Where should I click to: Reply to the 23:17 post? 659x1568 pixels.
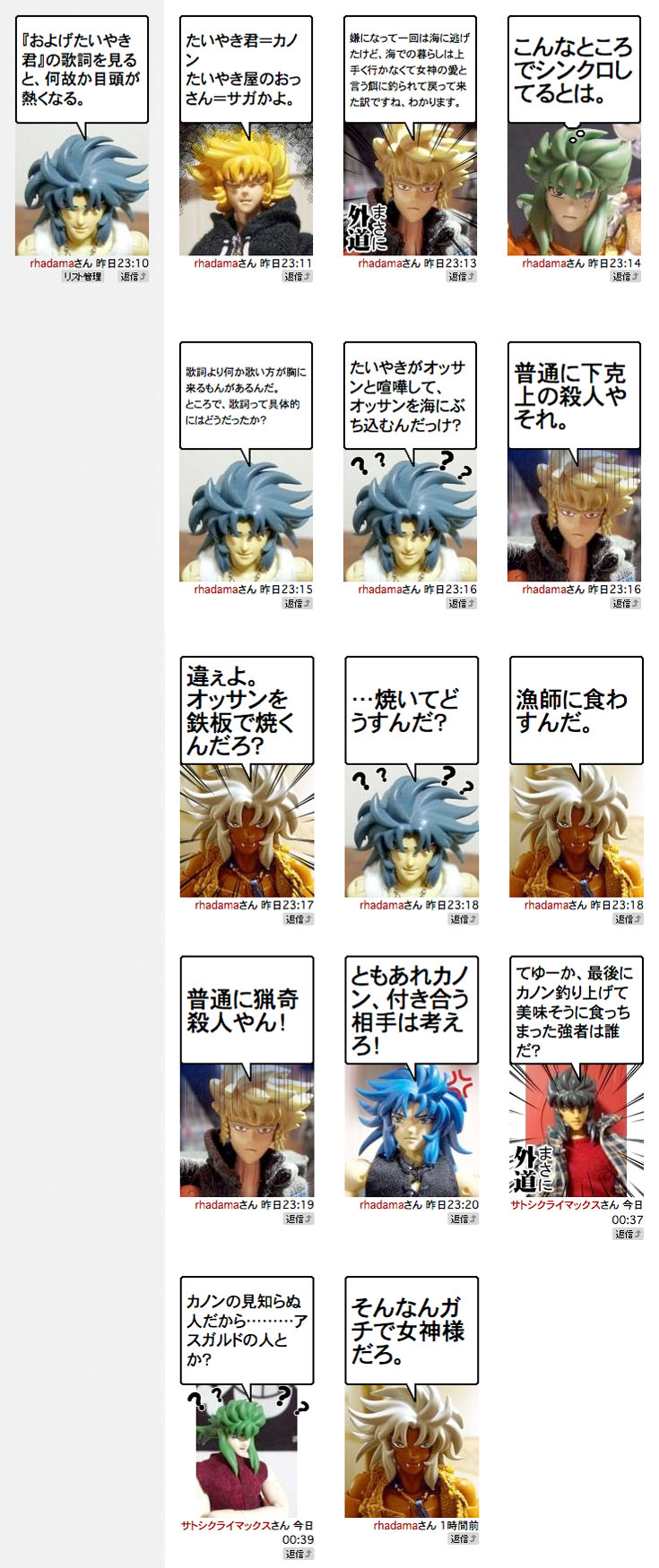(x=299, y=918)
